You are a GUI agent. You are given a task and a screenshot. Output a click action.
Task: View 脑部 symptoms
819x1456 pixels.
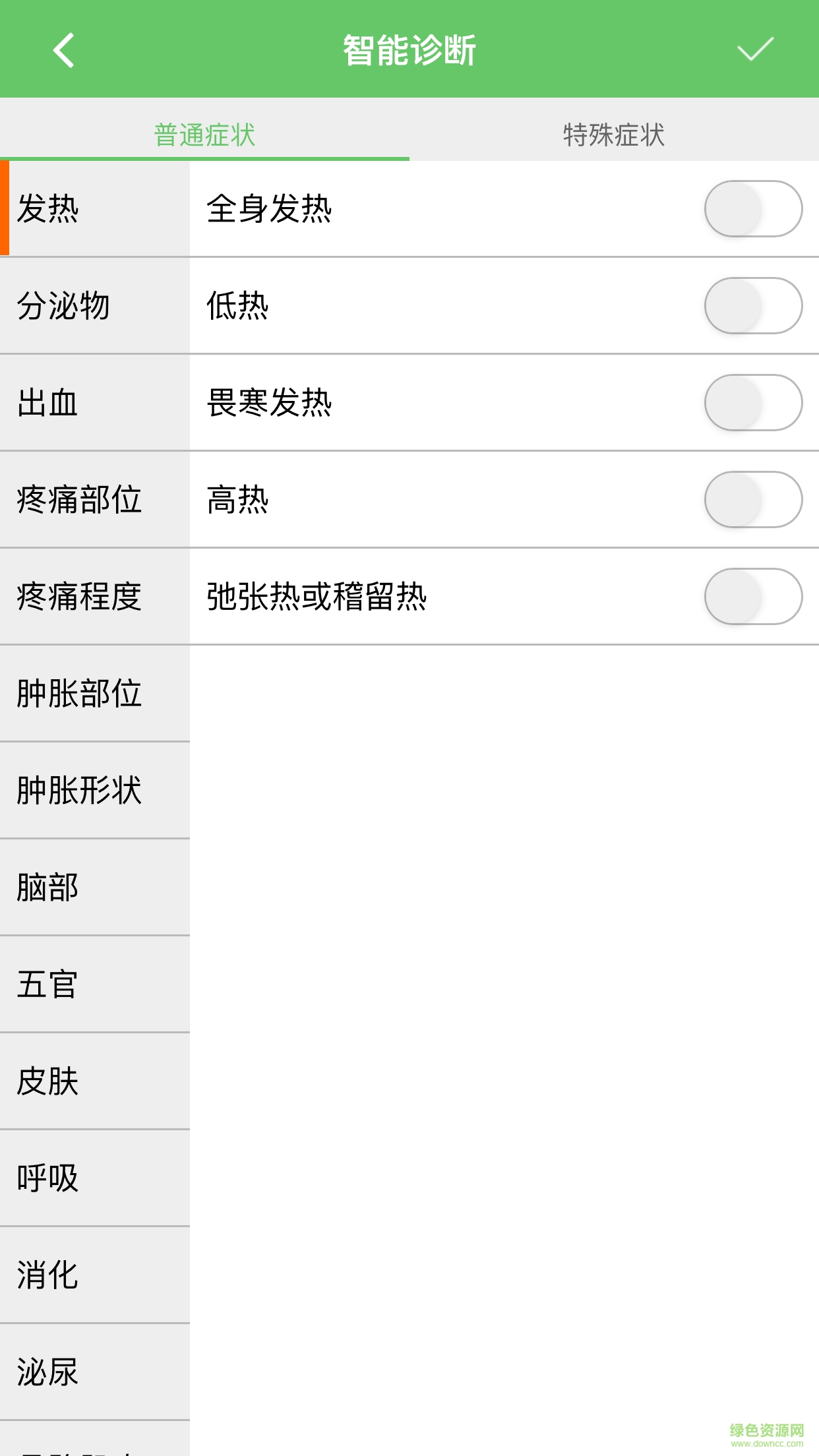[95, 888]
